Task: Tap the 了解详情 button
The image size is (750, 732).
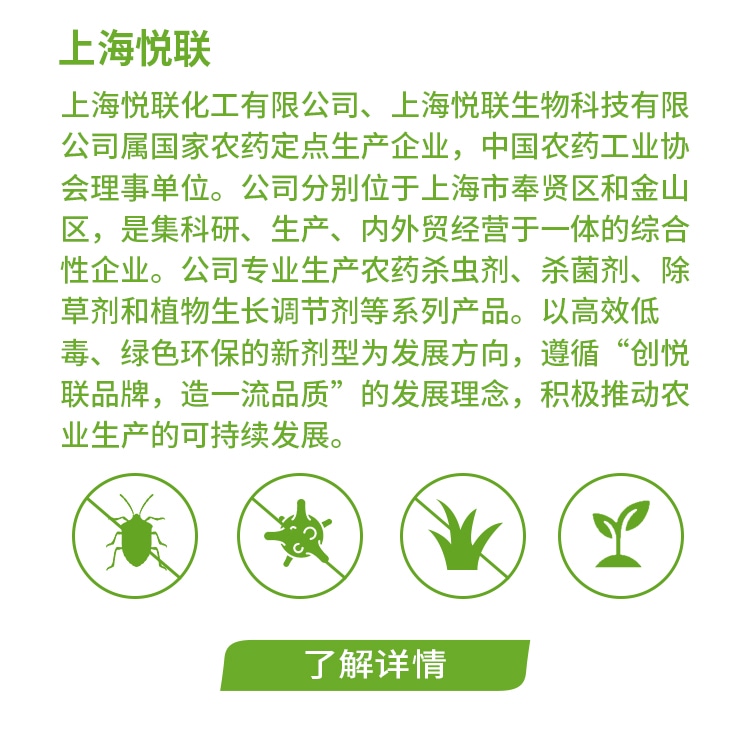Action: [375, 665]
